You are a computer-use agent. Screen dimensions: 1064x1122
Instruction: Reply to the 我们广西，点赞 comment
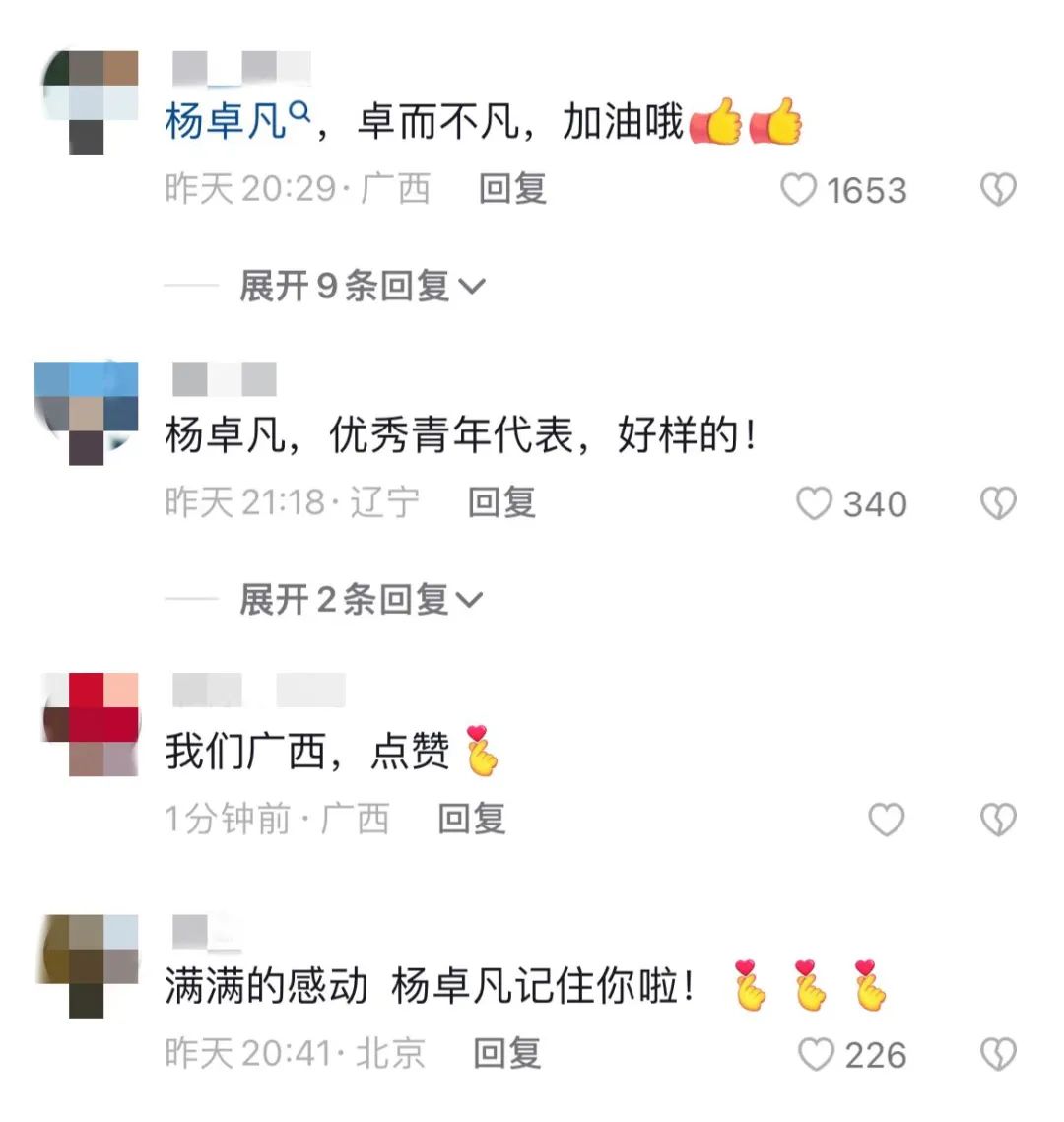coord(472,819)
